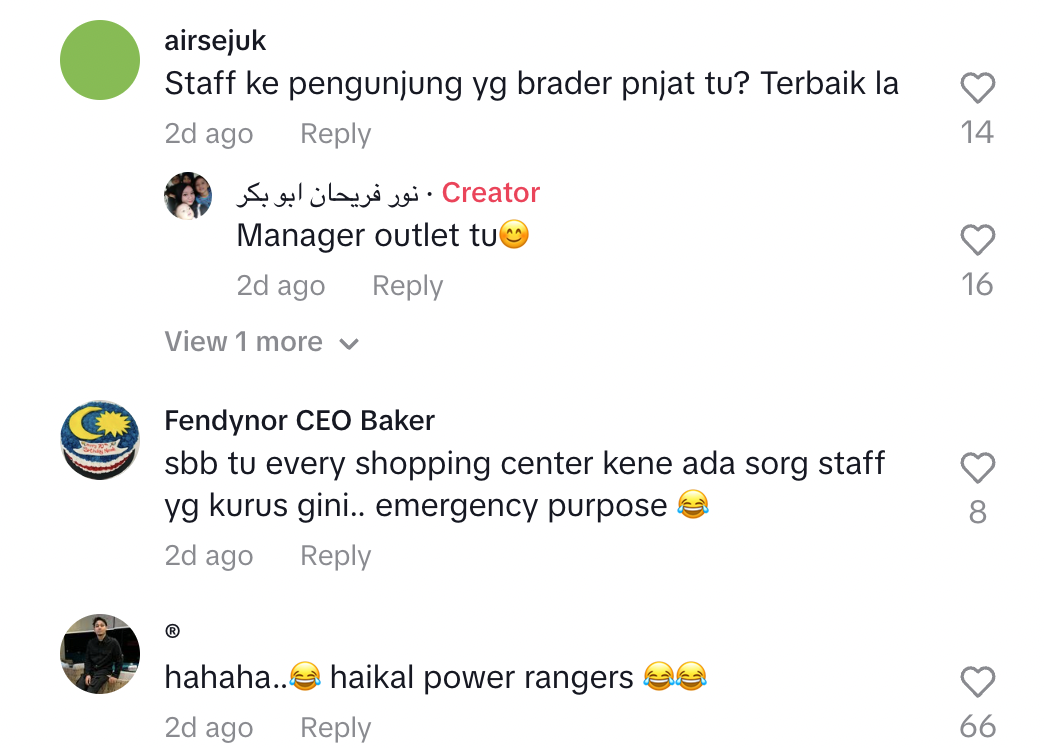
Task: Open airsejuk's profile avatar
Action: click(100, 60)
